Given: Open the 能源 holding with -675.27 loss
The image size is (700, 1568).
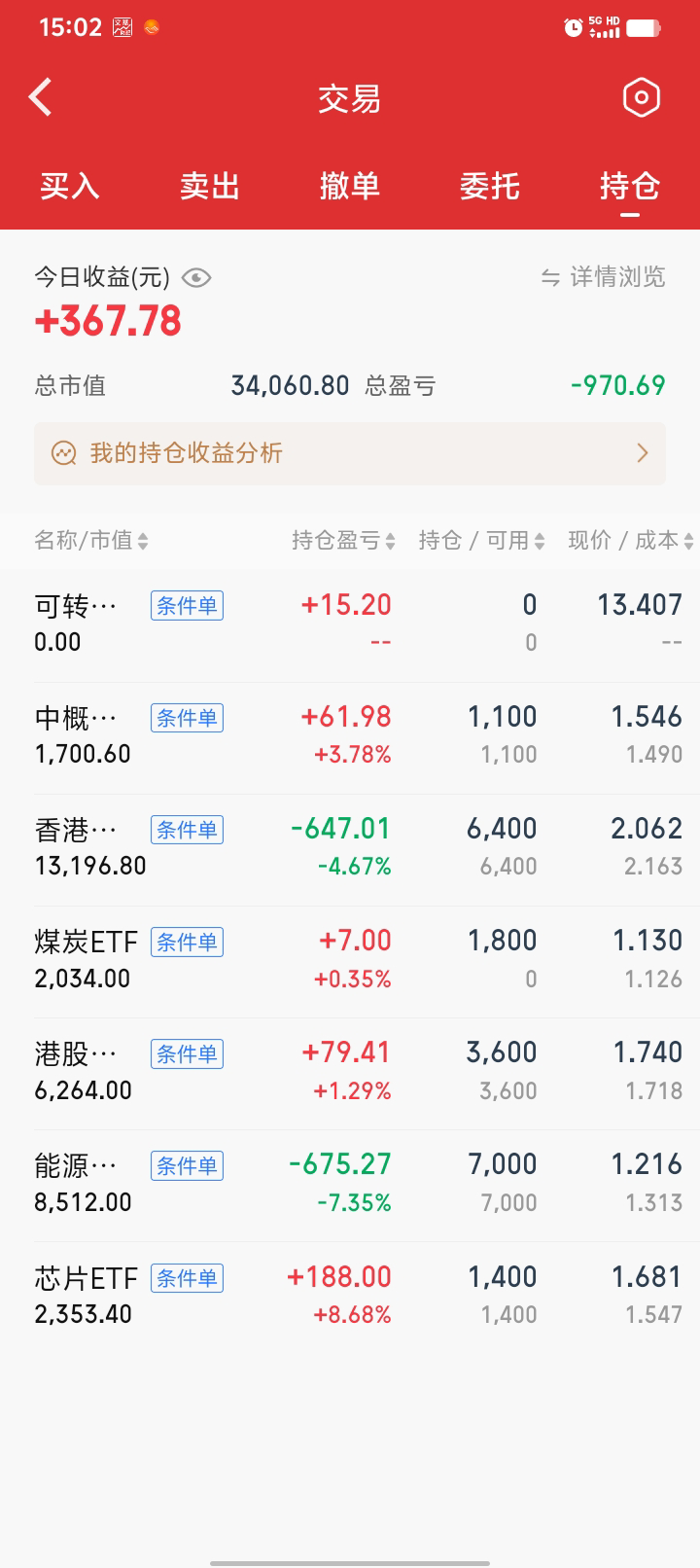Looking at the screenshot, I should coord(76,1184).
